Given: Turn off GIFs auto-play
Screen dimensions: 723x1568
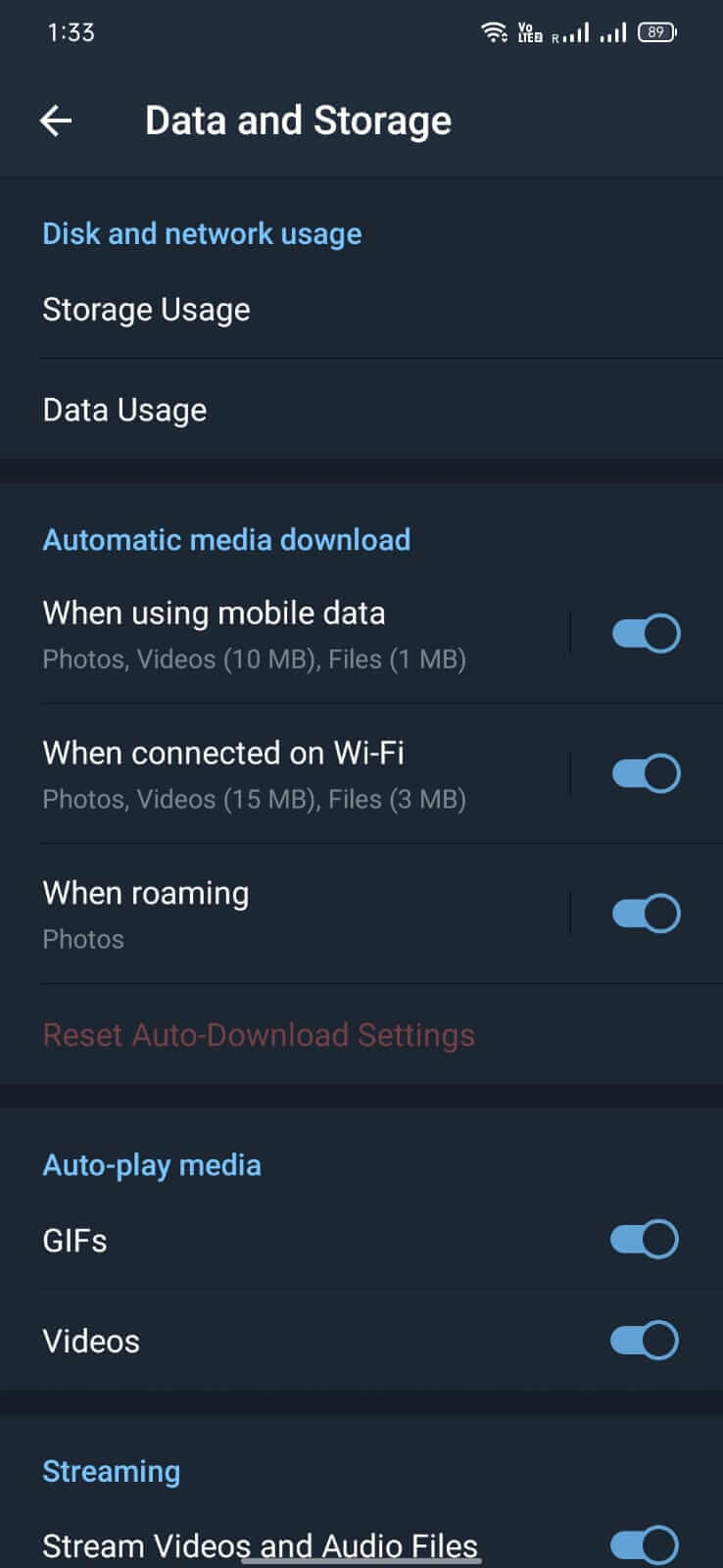Looking at the screenshot, I should point(643,1239).
